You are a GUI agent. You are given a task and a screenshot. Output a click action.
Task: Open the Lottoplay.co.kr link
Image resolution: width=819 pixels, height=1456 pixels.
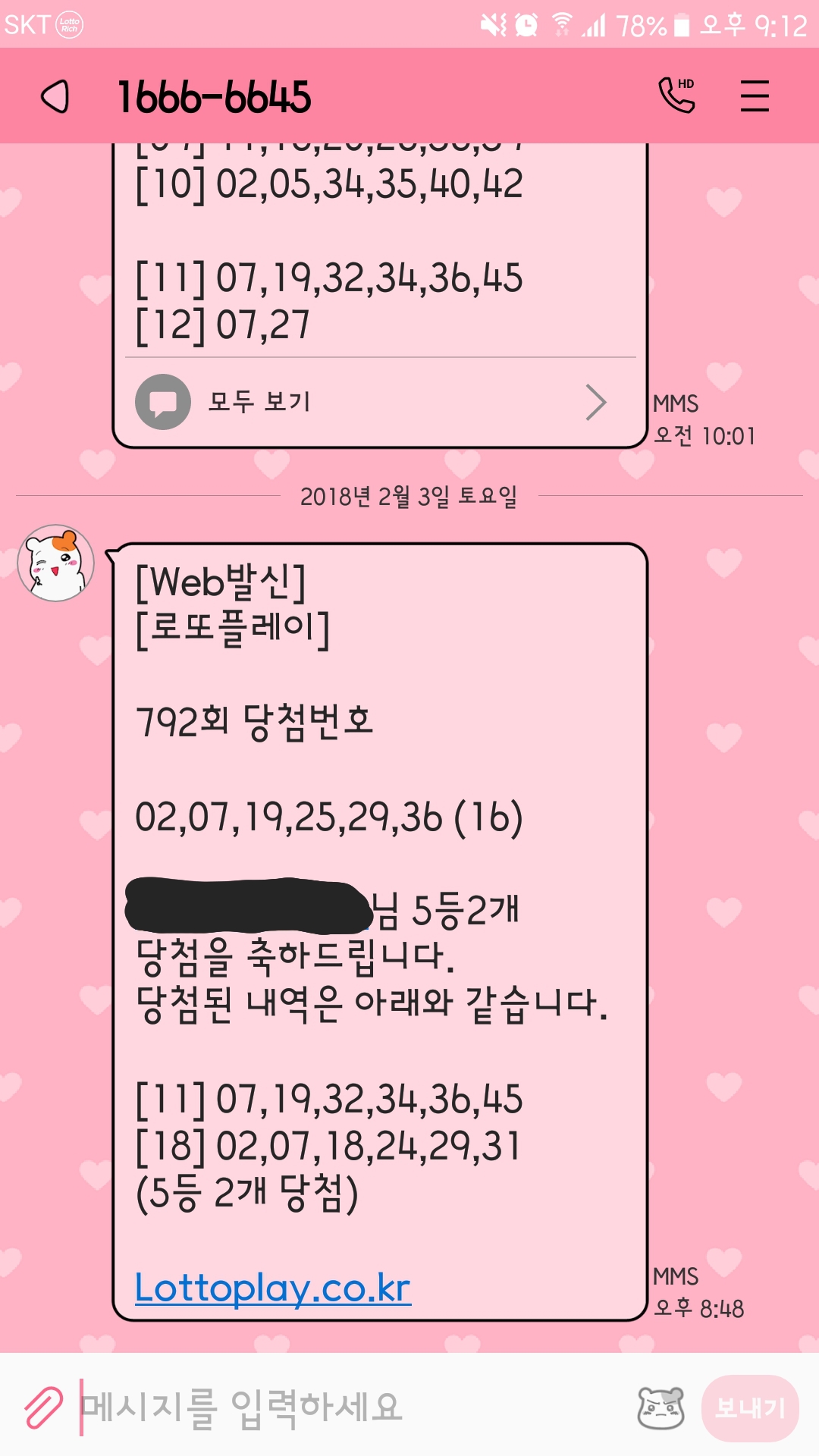[273, 1288]
